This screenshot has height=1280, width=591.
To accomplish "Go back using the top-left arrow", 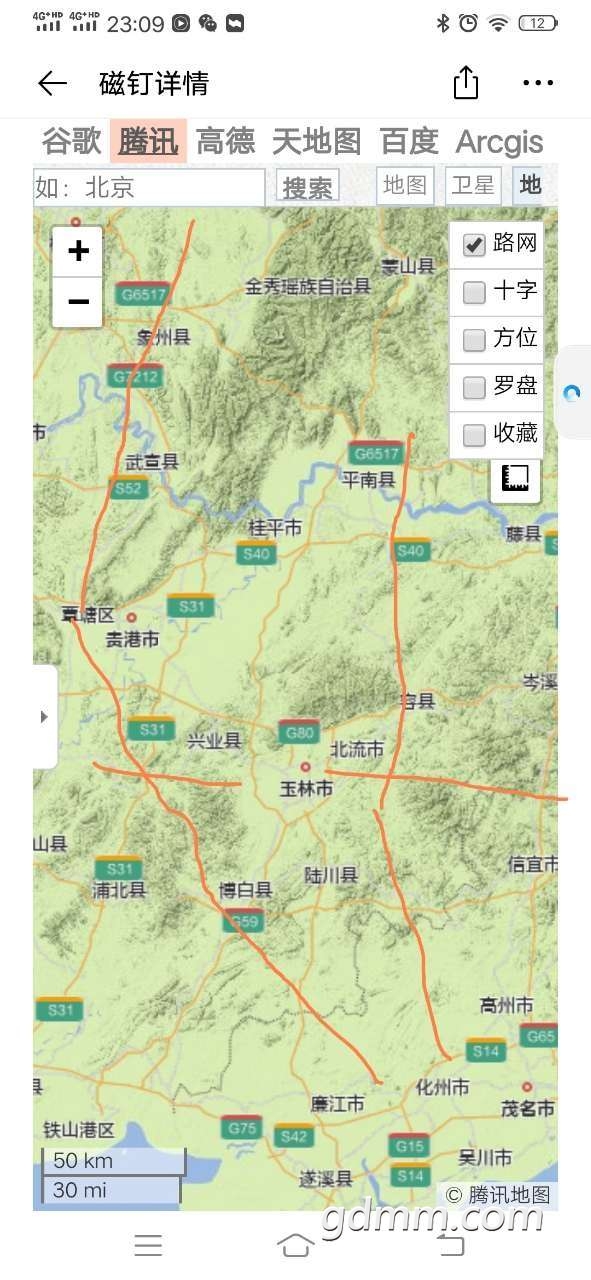I will point(52,84).
